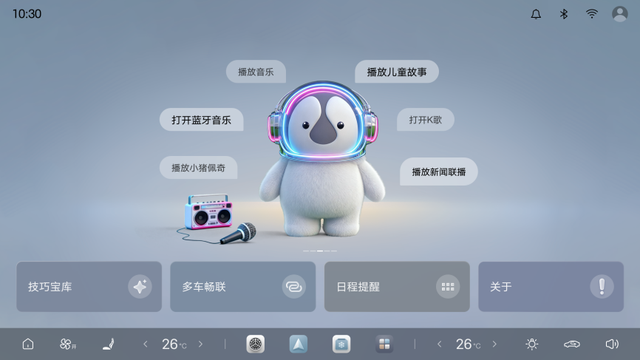Open seat adjustment settings
The height and width of the screenshot is (360, 640).
(108, 344)
